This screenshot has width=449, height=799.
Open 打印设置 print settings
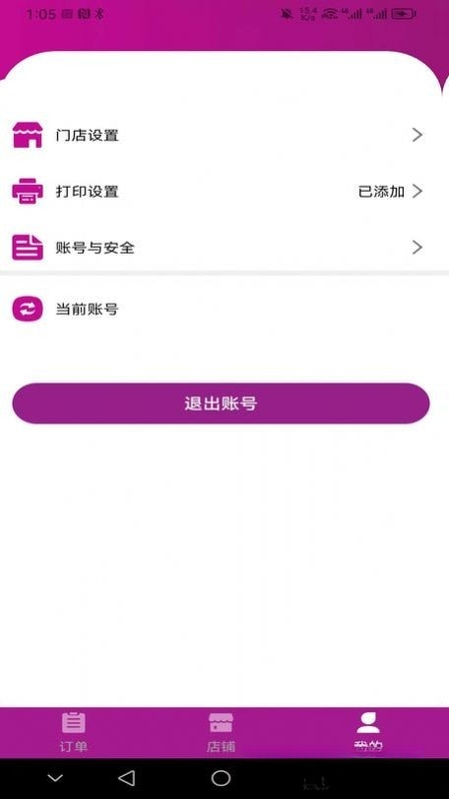224,191
